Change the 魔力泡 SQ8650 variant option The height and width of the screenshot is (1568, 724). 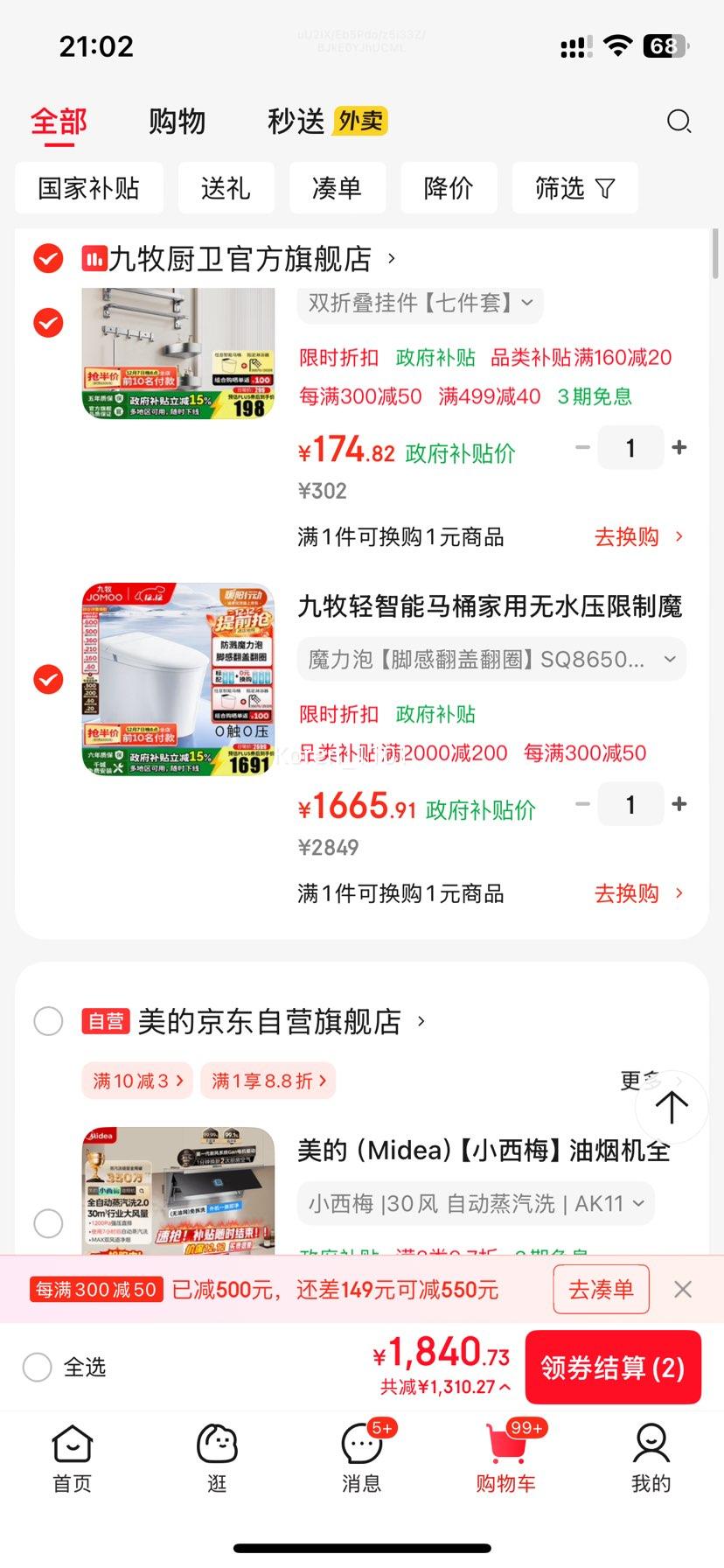coord(491,660)
